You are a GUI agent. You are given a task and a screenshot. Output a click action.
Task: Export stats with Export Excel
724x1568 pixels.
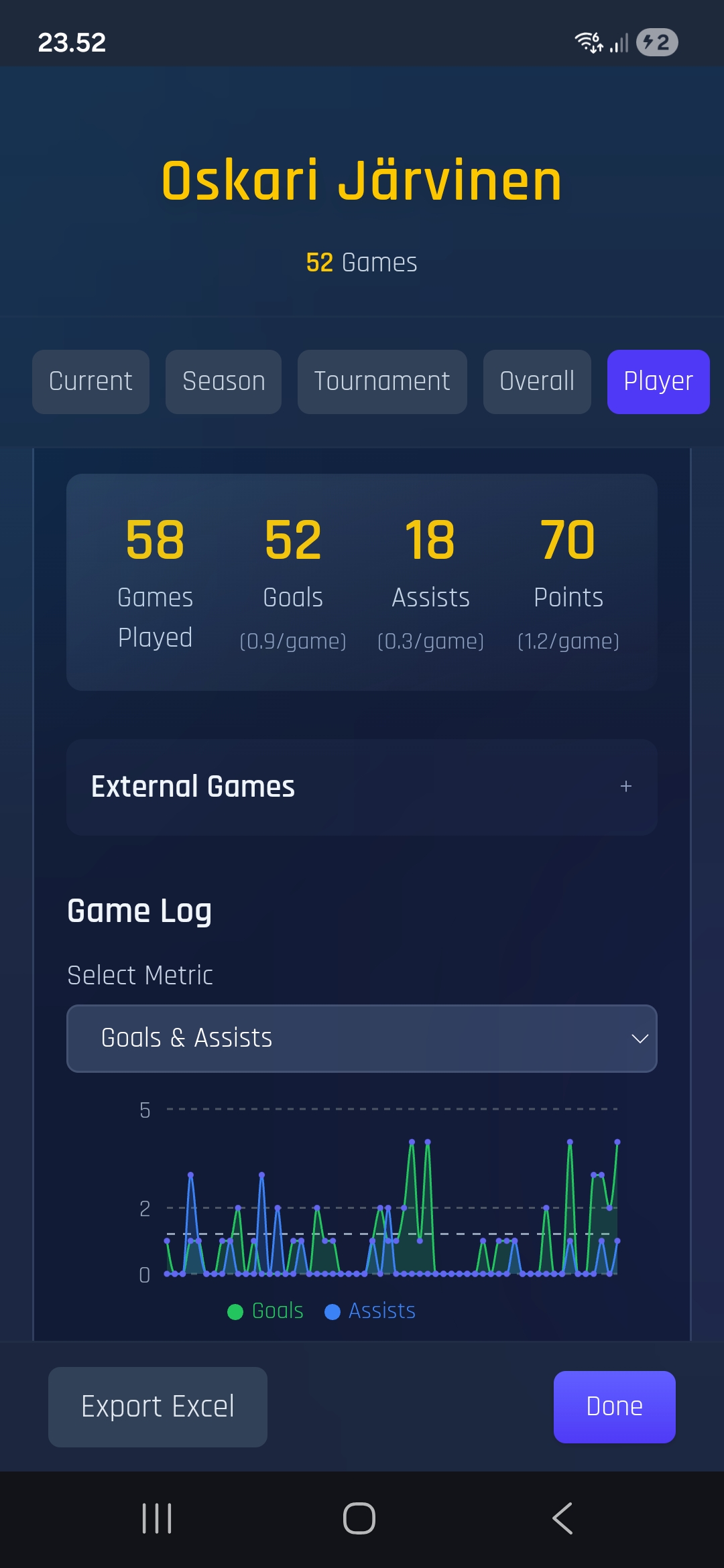(x=158, y=1407)
